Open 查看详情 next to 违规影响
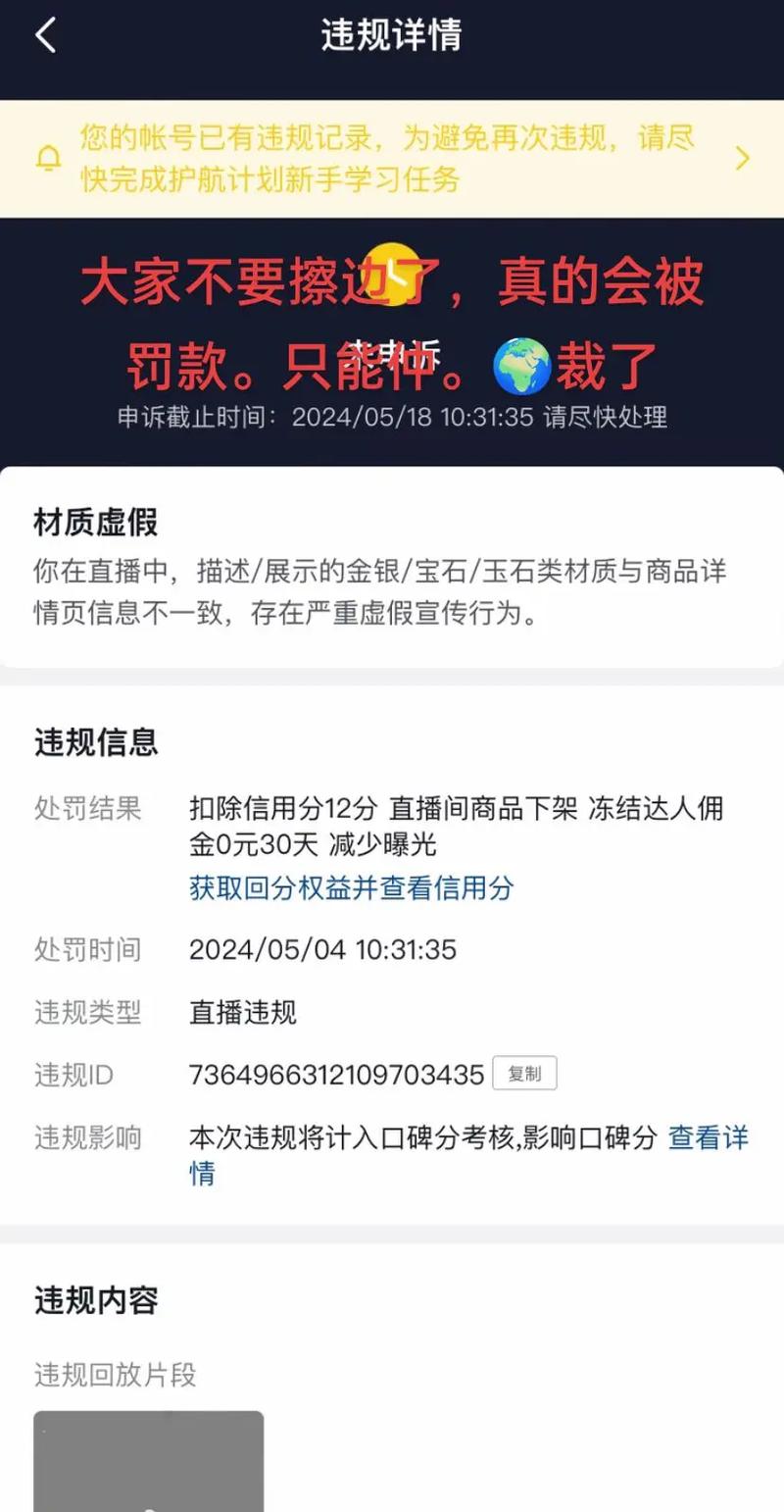Image resolution: width=784 pixels, height=1512 pixels. [x=708, y=1137]
